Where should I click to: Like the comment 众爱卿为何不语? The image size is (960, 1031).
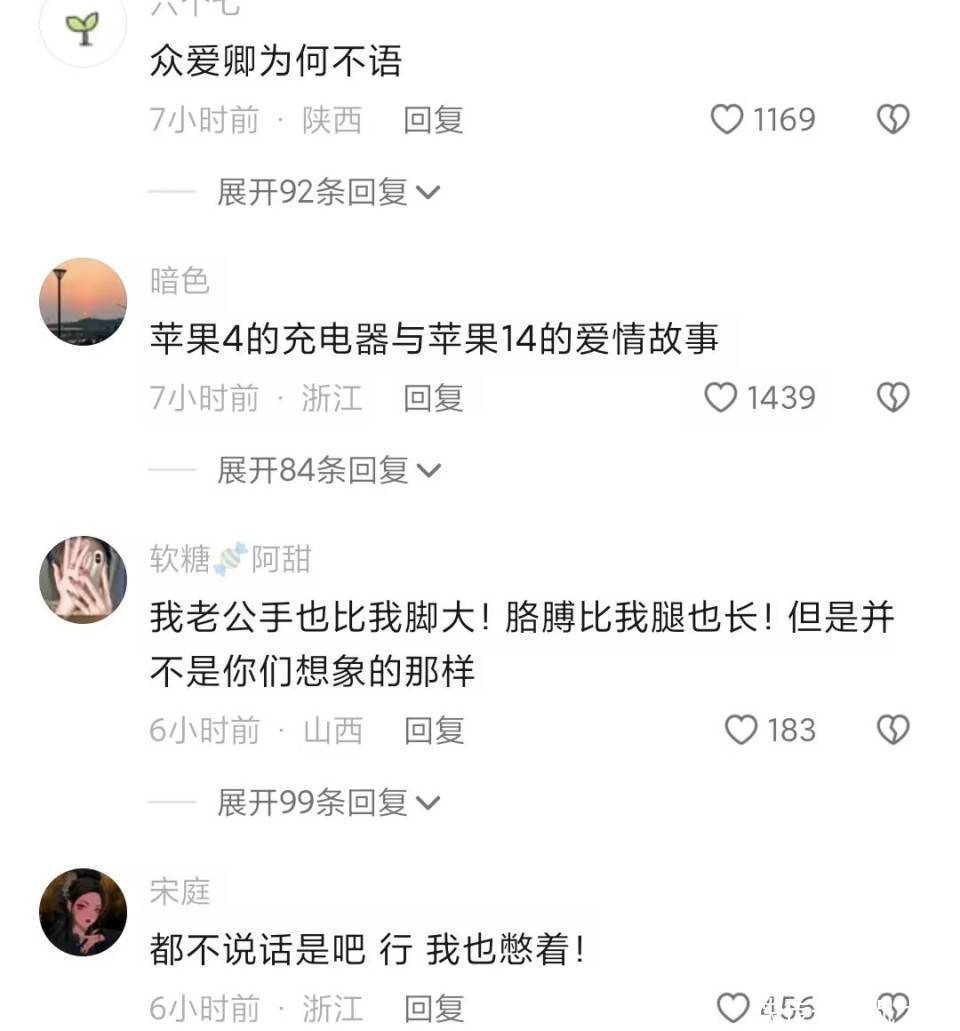pyautogui.click(x=727, y=120)
